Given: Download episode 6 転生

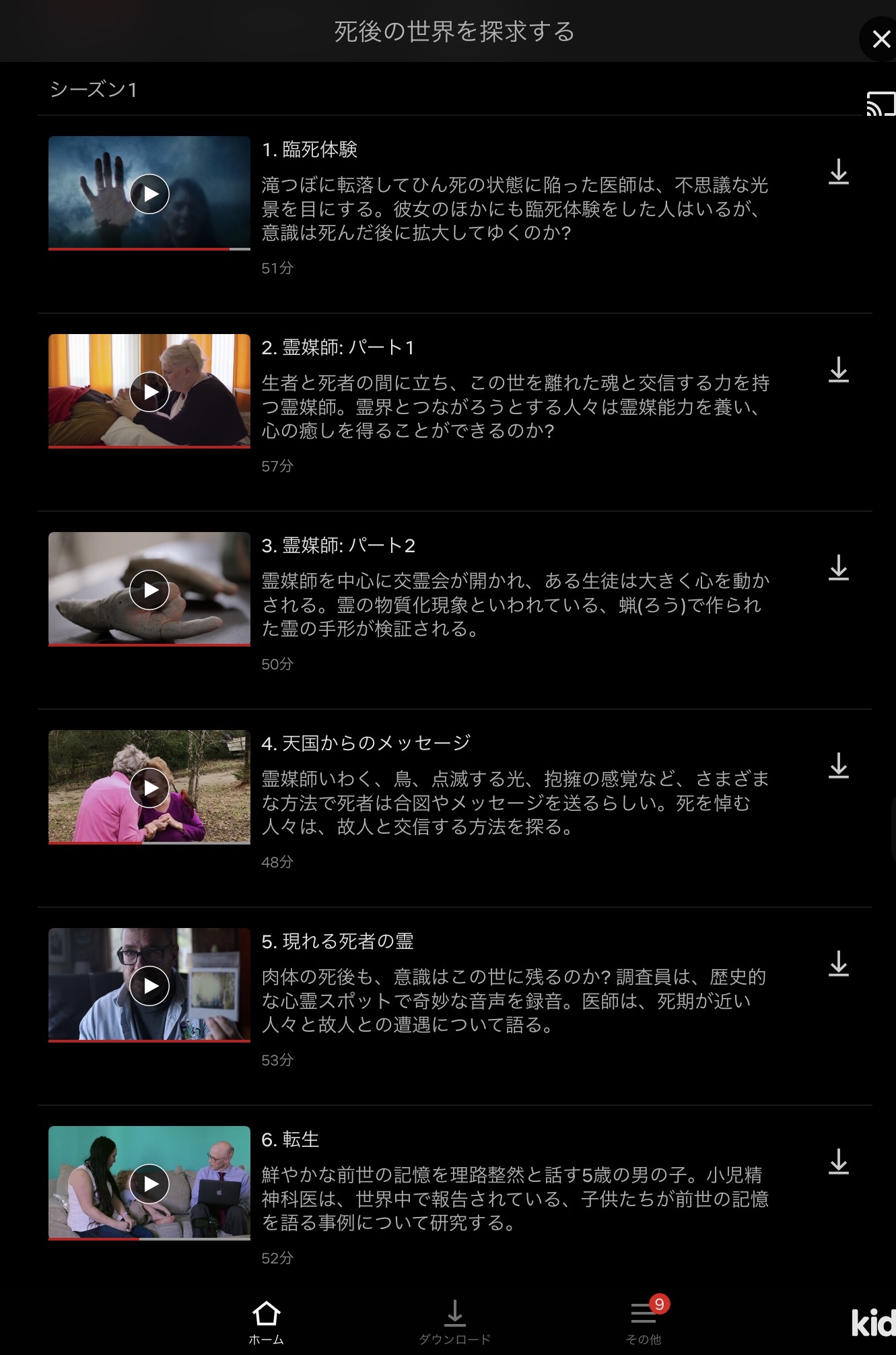Looking at the screenshot, I should pyautogui.click(x=838, y=1162).
